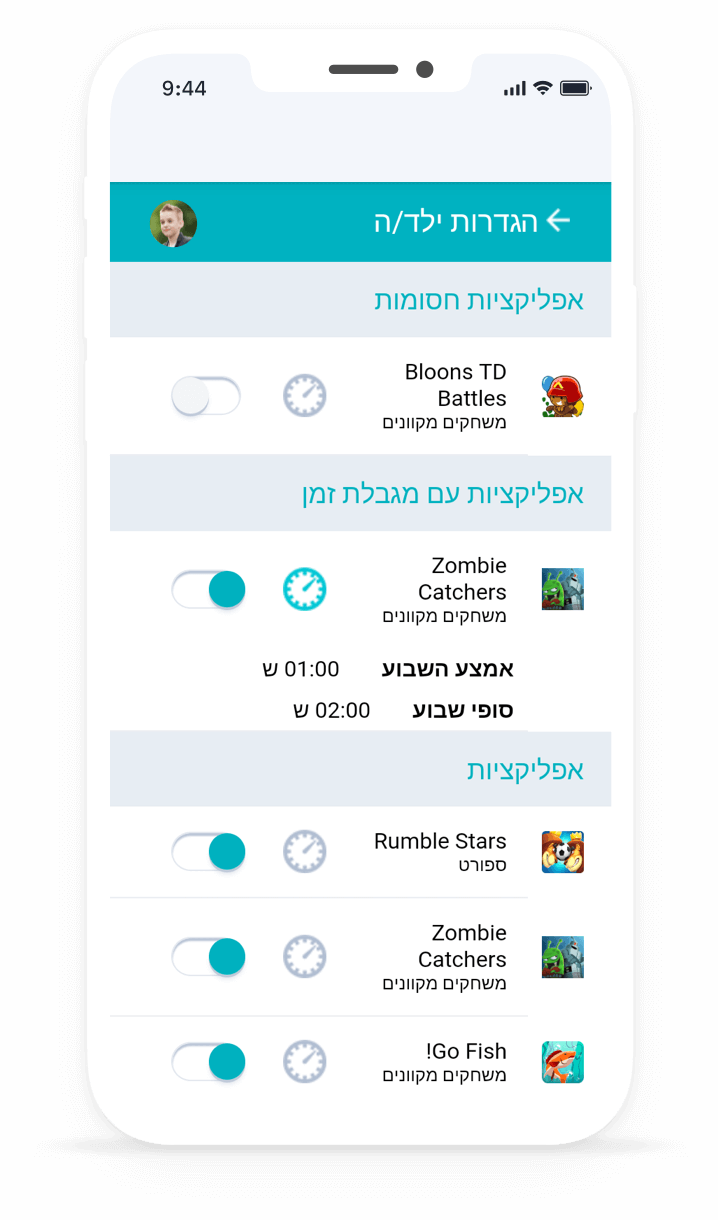718x1220 pixels.
Task: Tap the grey clock icon beside Zombie Catchers
Action: (x=304, y=957)
